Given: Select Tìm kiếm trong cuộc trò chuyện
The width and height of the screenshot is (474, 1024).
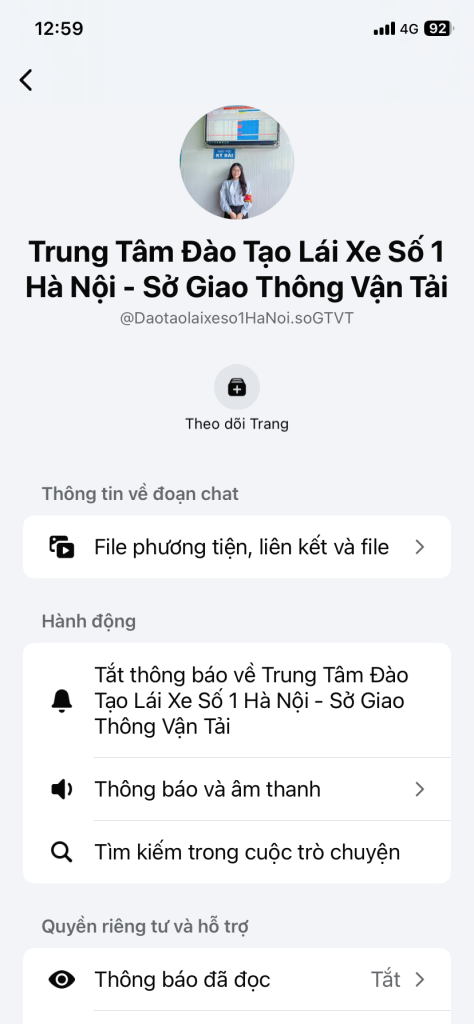Looking at the screenshot, I should 237,852.
